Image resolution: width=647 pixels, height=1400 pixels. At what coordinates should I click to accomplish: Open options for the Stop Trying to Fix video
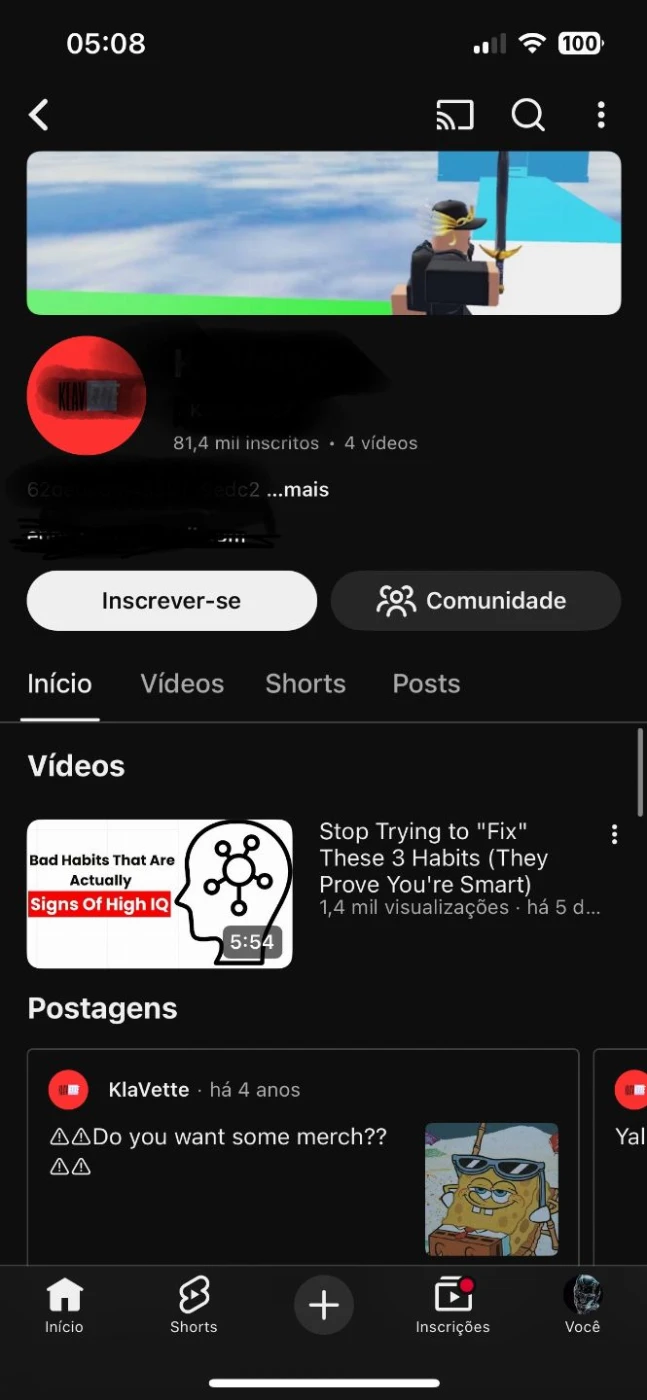[x=614, y=834]
